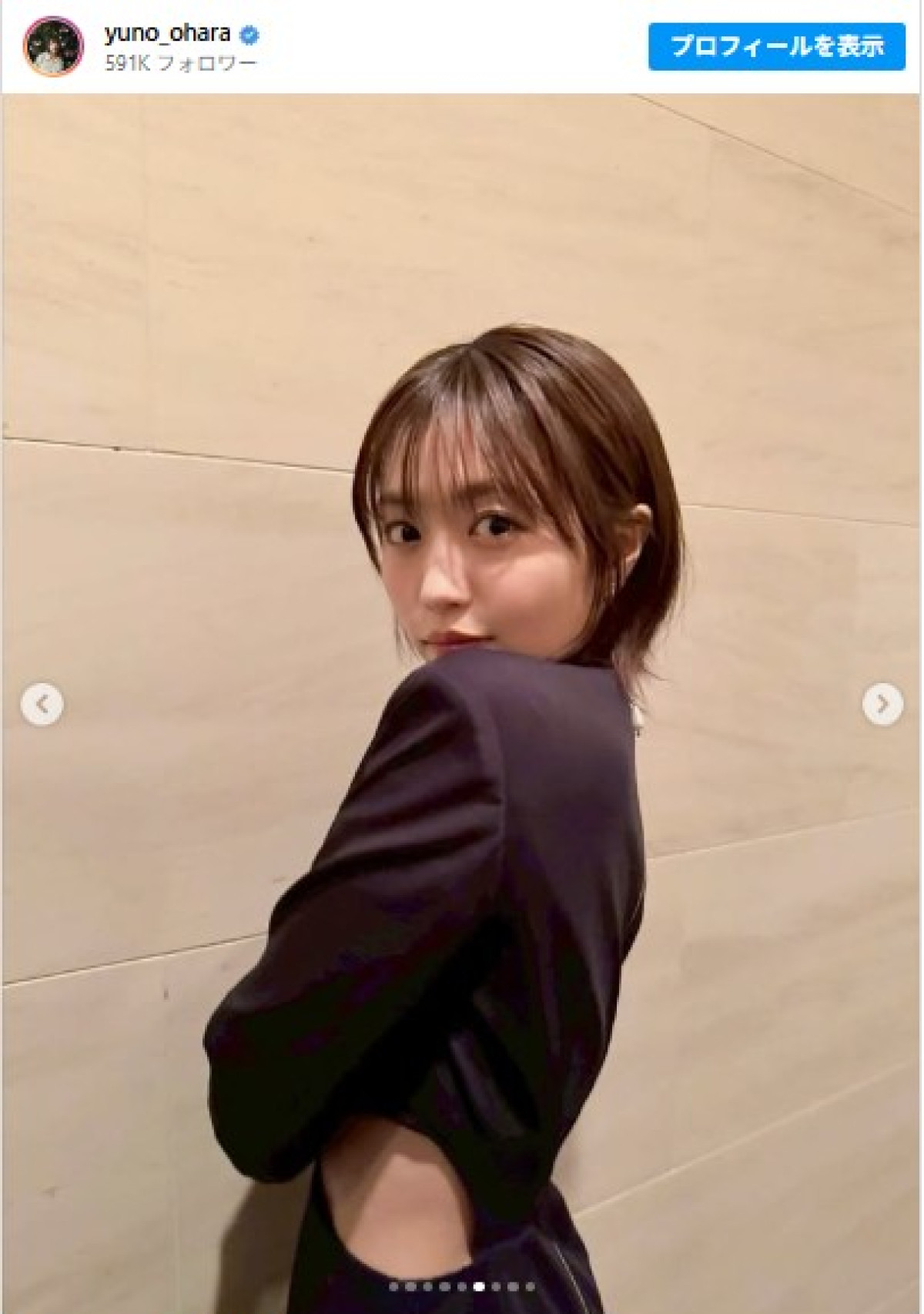Click the dot strip to change slide position
Screen dimensions: 924x1314
tap(462, 1286)
